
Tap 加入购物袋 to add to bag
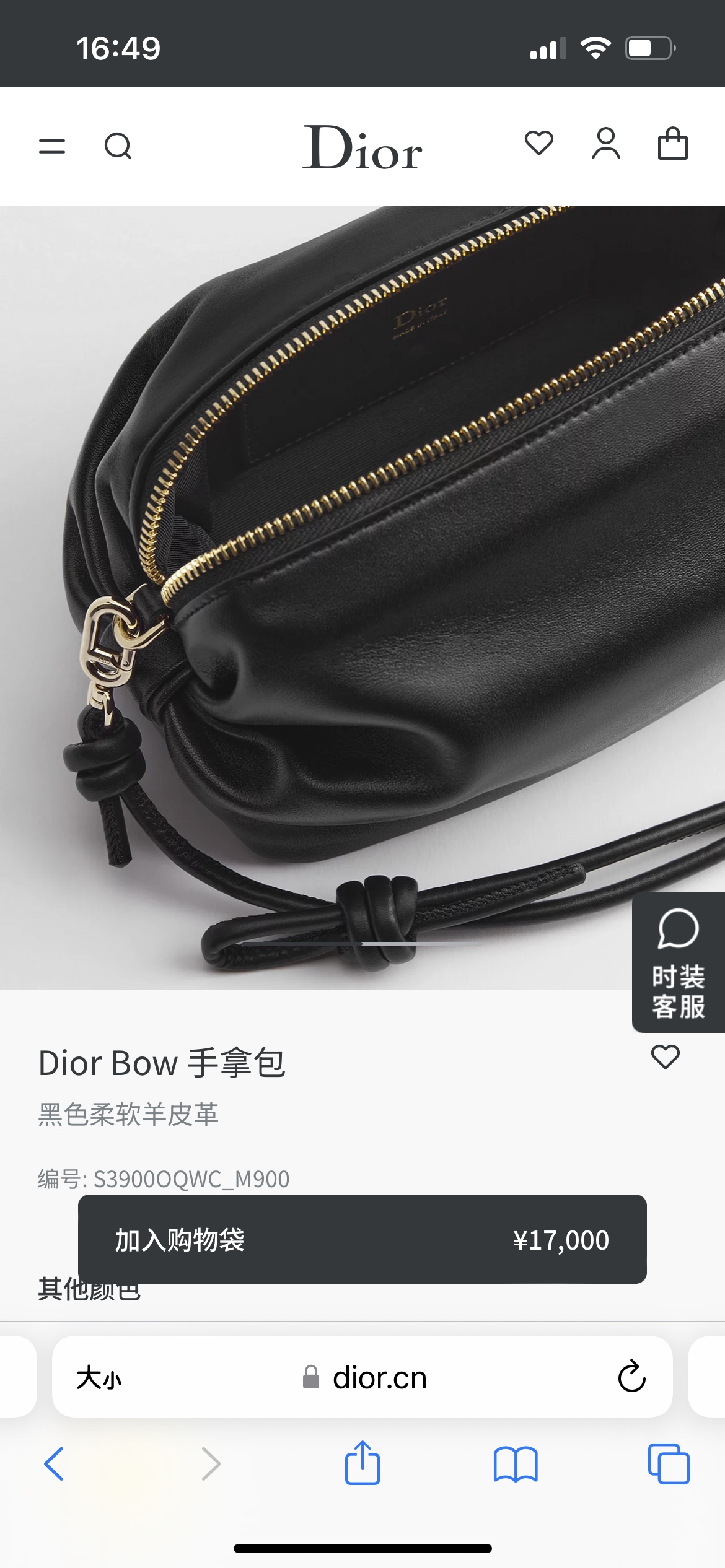pyautogui.click(x=362, y=1240)
